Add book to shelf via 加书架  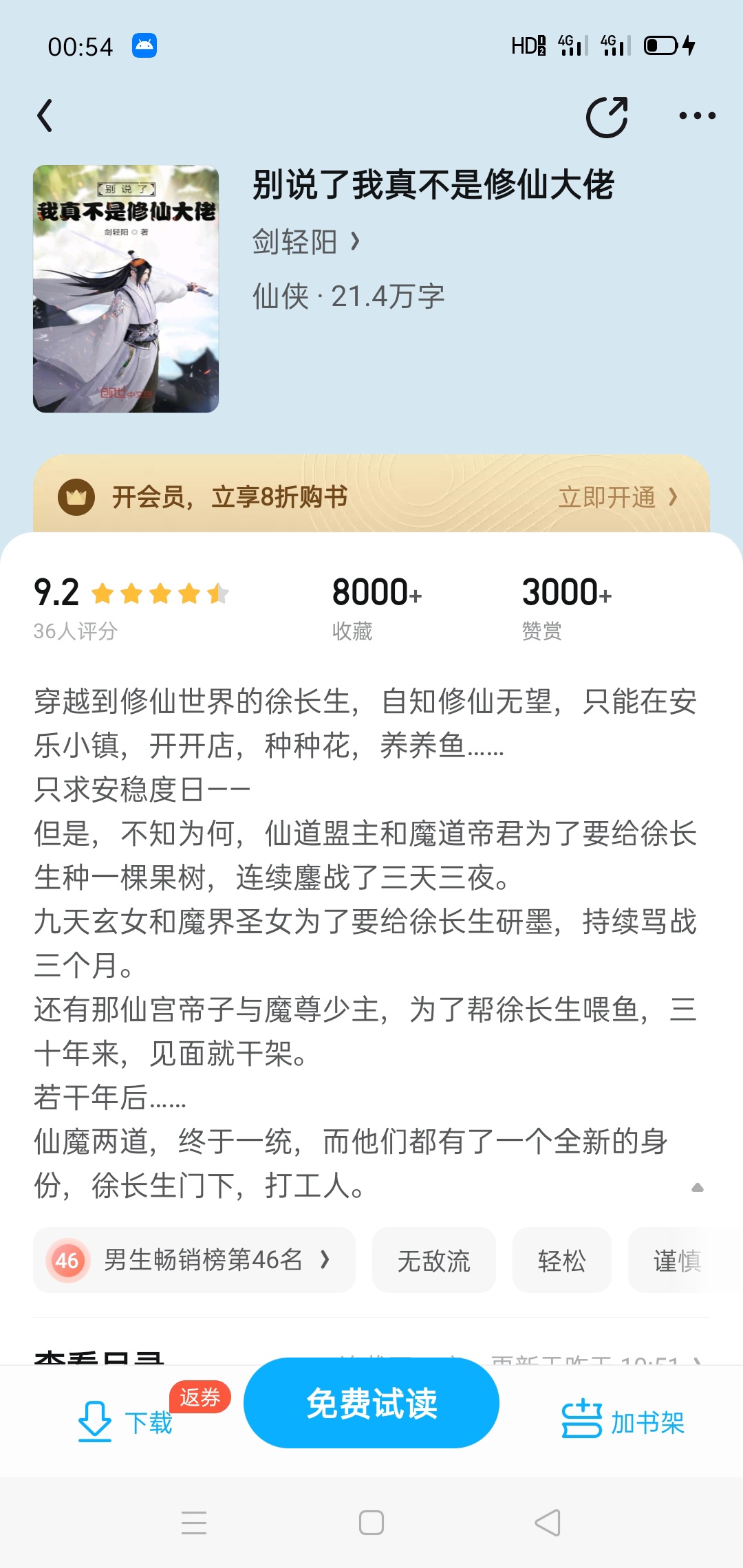(623, 1421)
